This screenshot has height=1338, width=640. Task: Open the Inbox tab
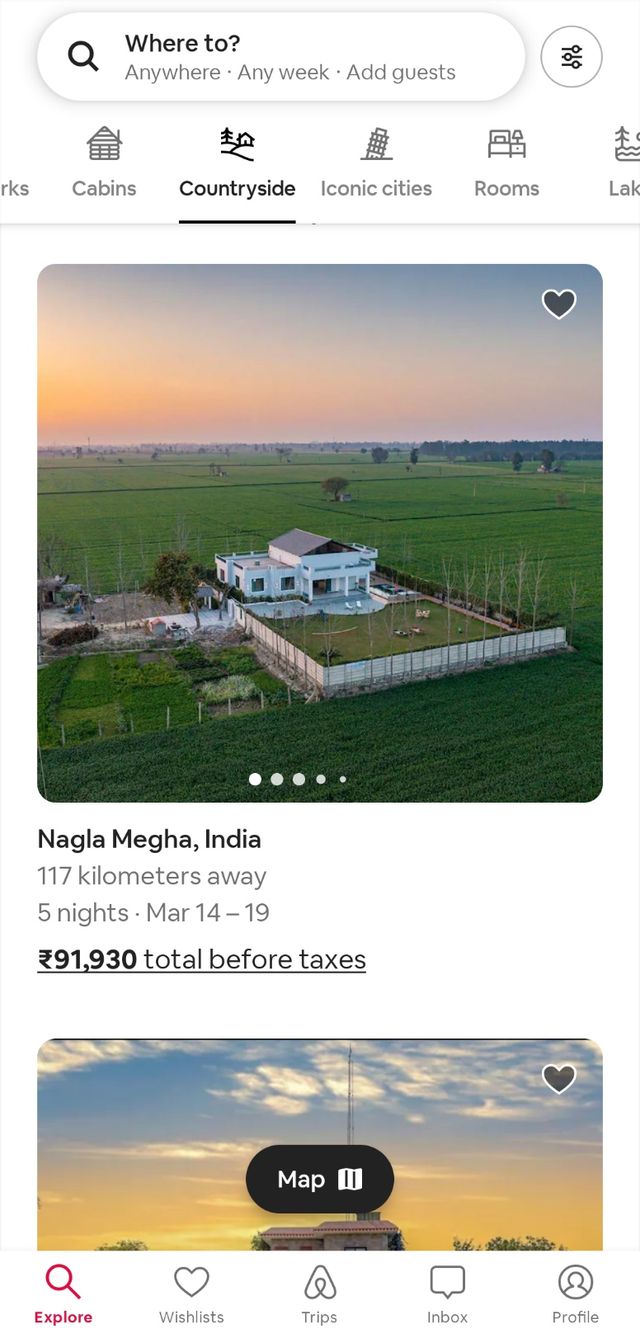(x=447, y=1295)
